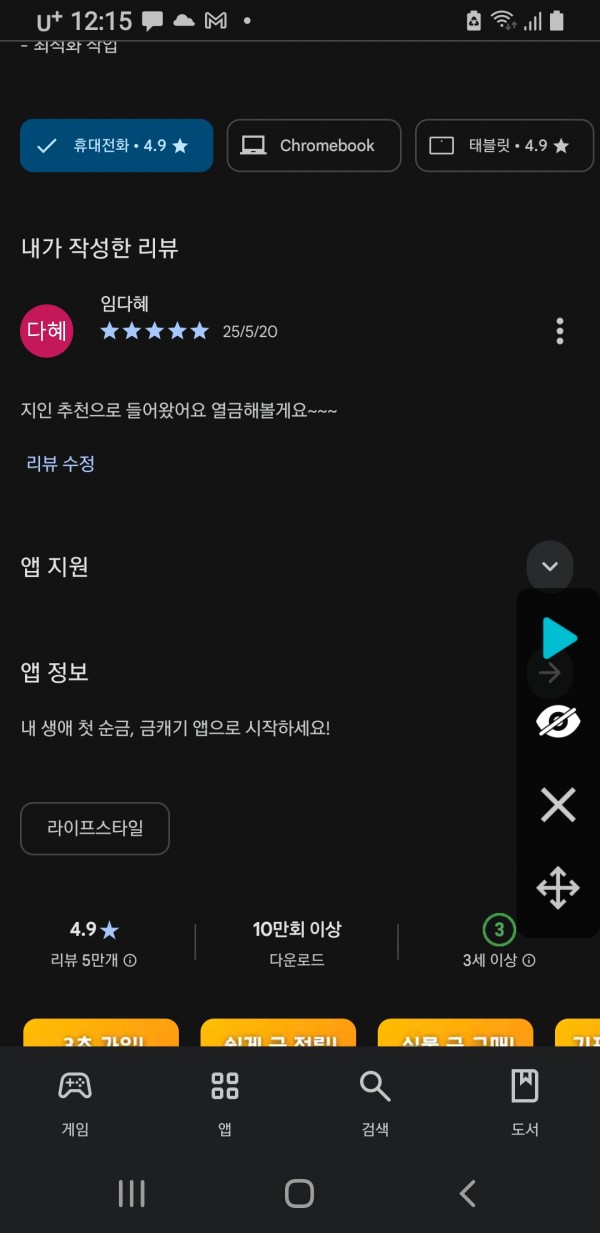Viewport: 600px width, 1233px height.
Task: Tap the 라이프스타일 category chip
Action: click(95, 828)
